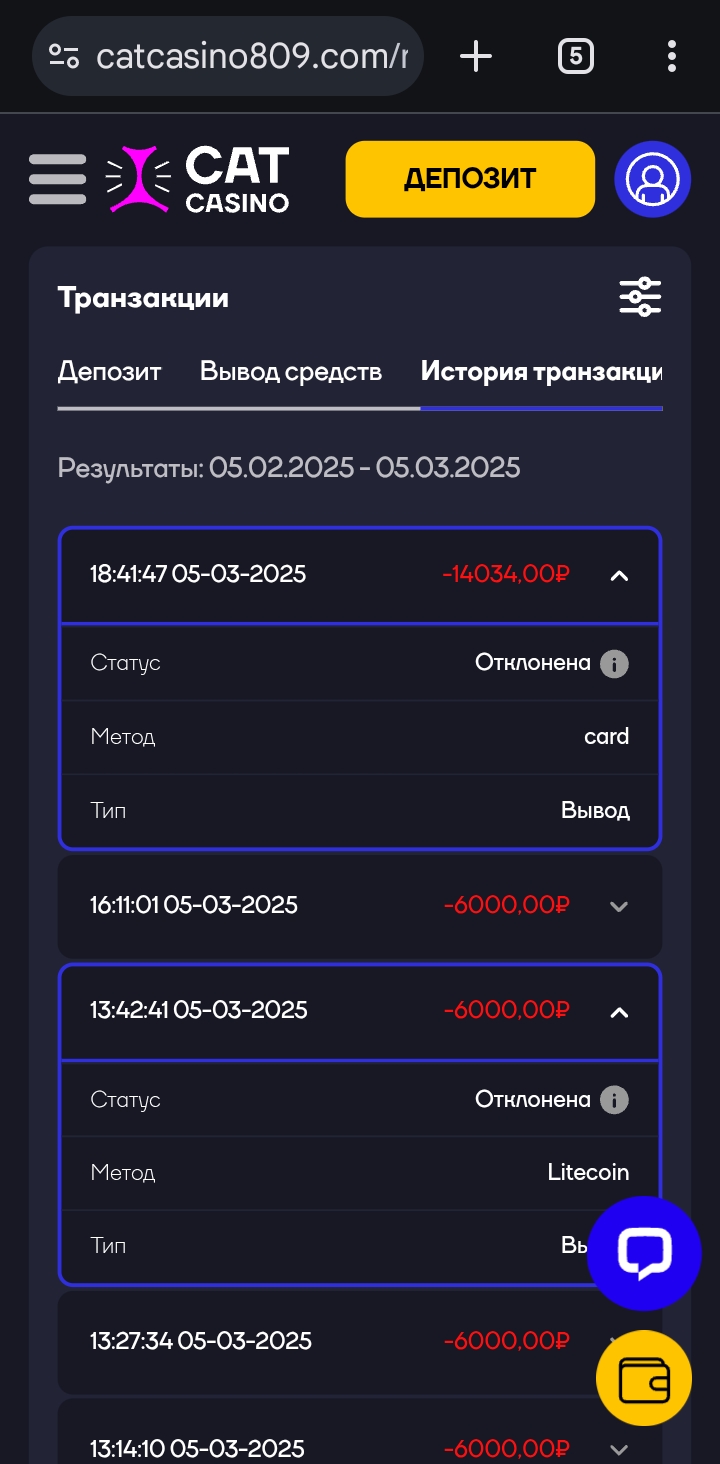Expand the 16:11:01 transaction row

pyautogui.click(x=360, y=906)
